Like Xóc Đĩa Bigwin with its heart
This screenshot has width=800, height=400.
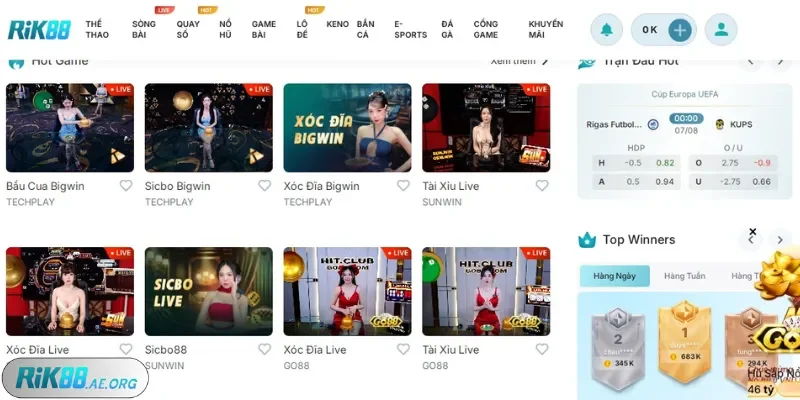403,186
